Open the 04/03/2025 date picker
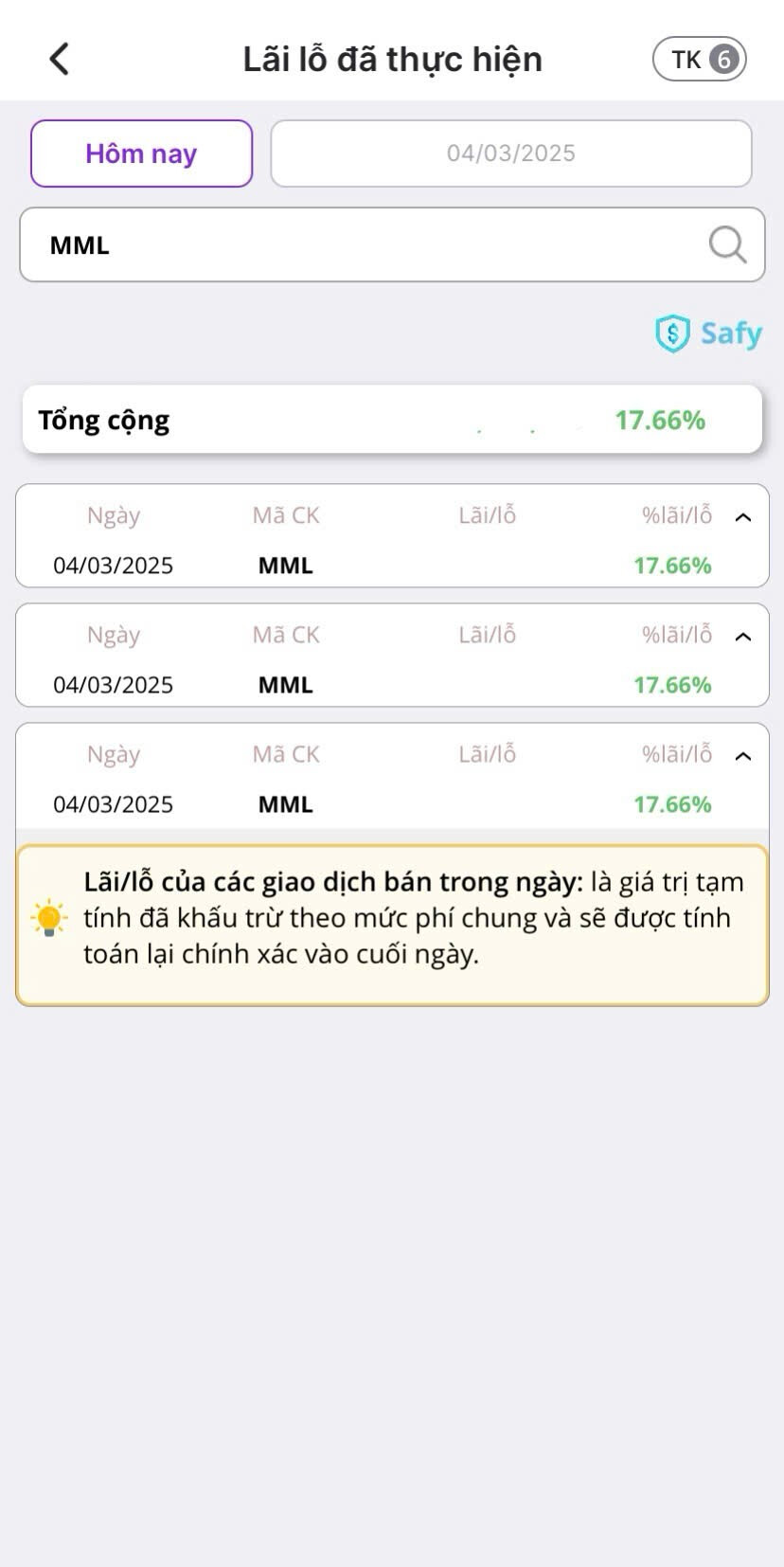Screen dimensions: 784x1567 tap(510, 153)
